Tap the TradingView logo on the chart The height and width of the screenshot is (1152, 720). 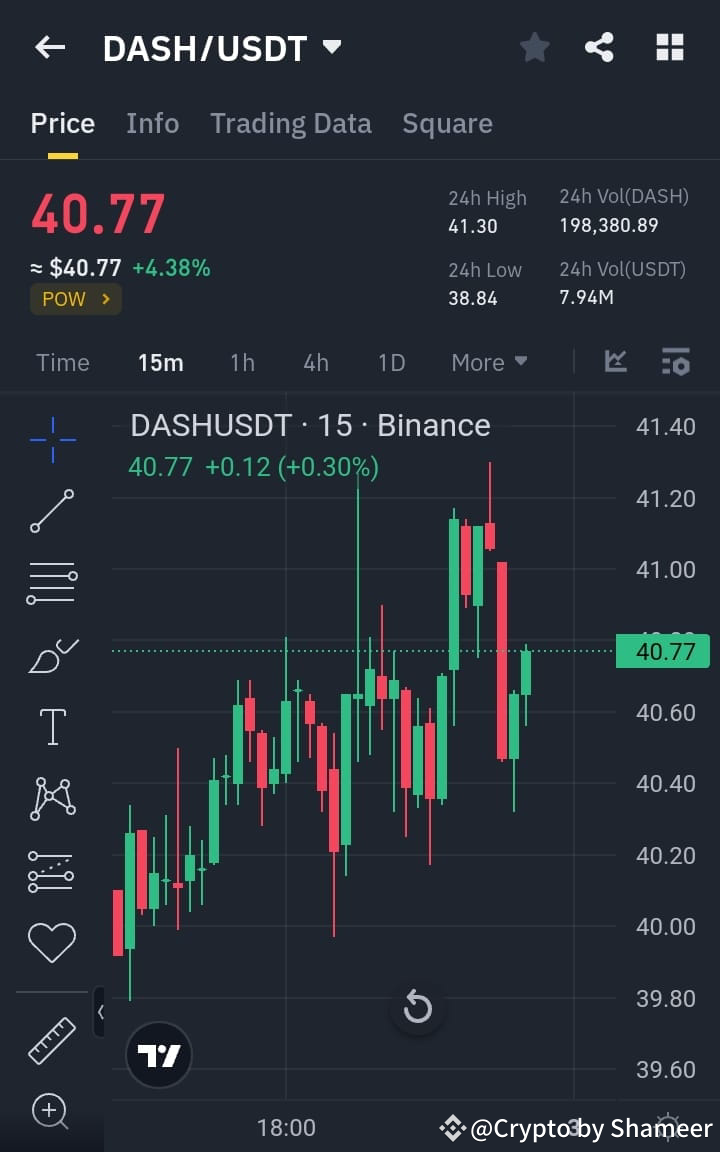[158, 1055]
